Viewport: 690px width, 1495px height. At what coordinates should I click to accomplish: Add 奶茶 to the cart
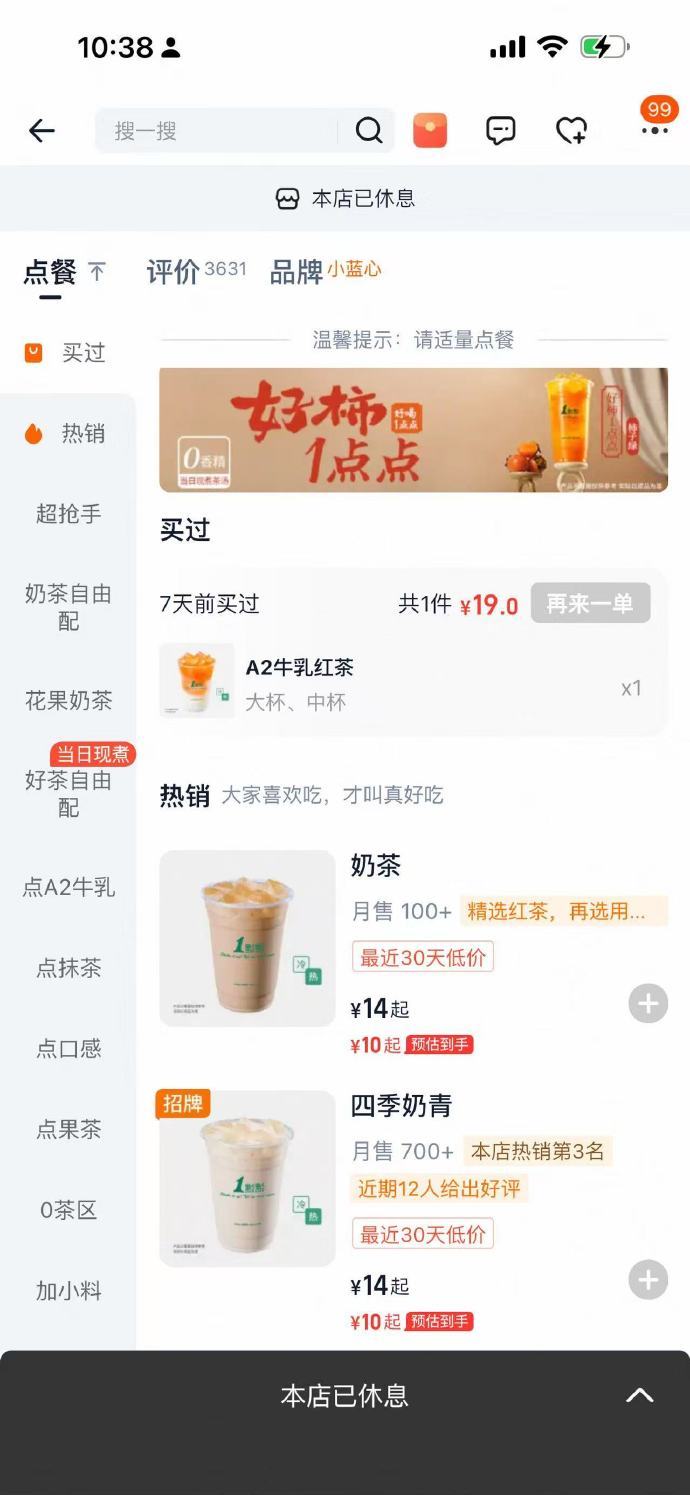pyautogui.click(x=648, y=1003)
